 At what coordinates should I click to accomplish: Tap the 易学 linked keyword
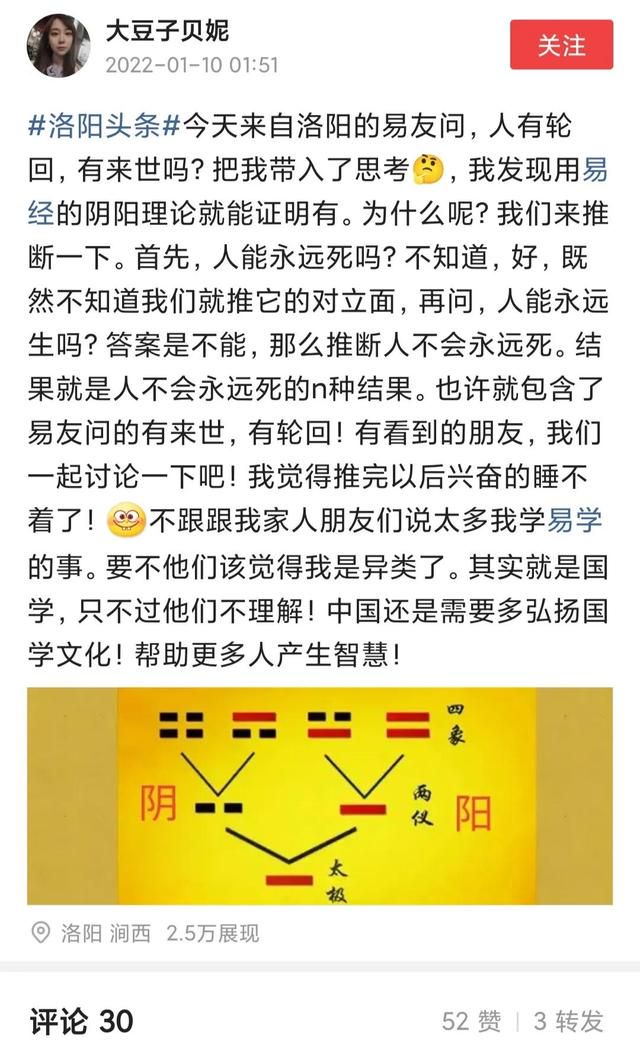pos(575,520)
